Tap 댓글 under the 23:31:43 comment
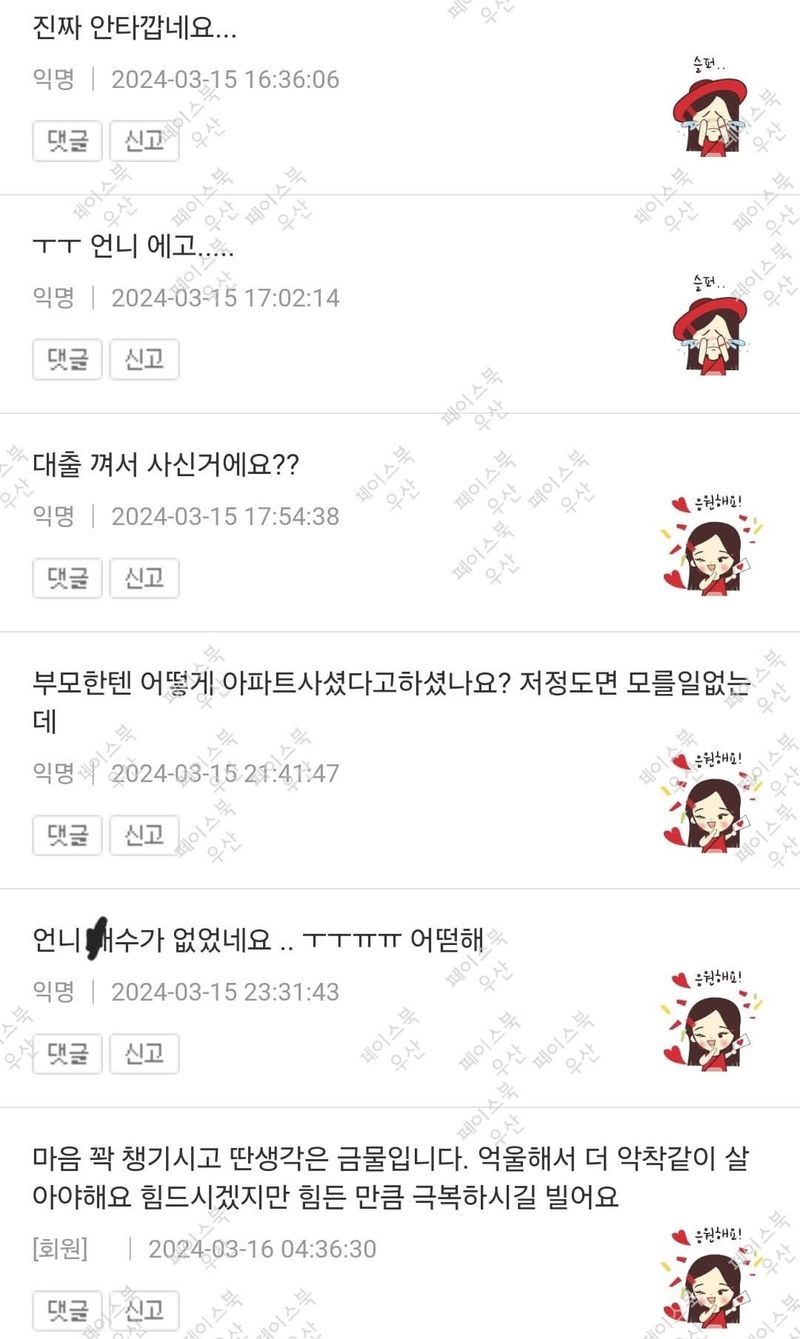 point(67,1054)
